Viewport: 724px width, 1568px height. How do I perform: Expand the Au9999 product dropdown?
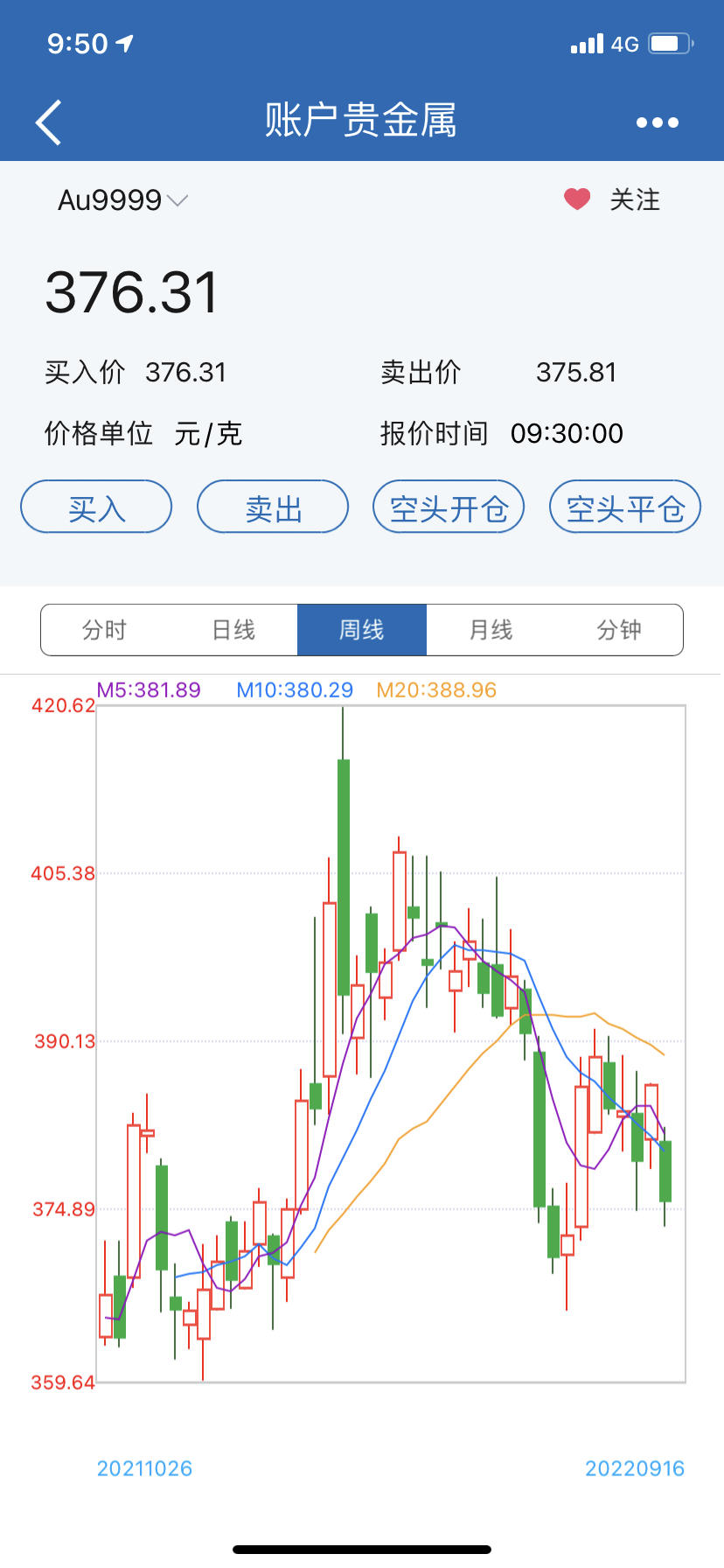122,200
